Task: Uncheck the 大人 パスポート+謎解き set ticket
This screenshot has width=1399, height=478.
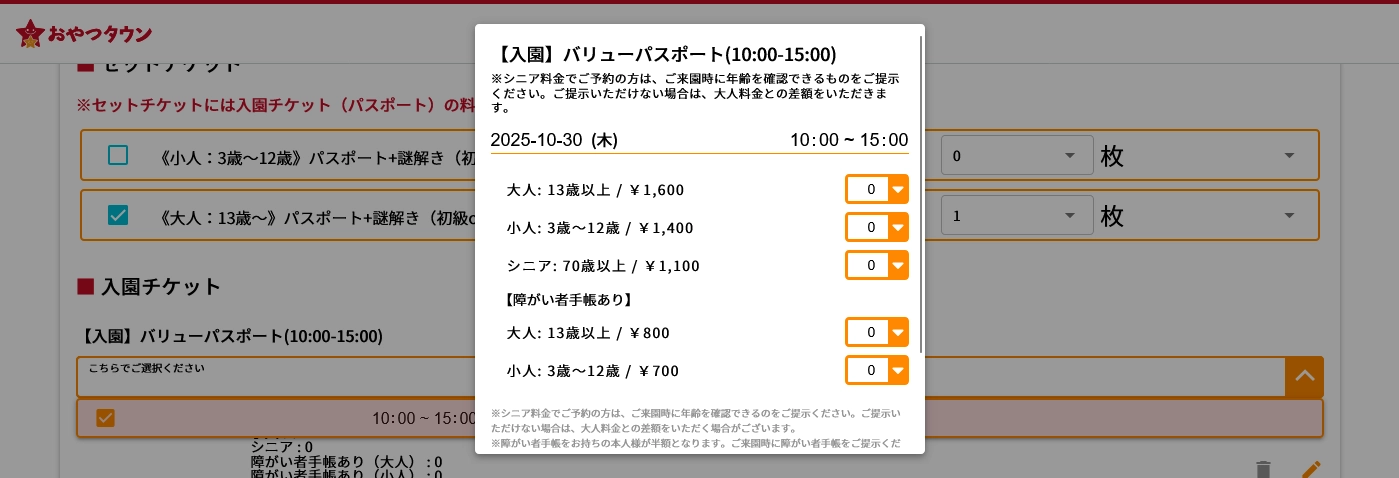Action: 118,215
